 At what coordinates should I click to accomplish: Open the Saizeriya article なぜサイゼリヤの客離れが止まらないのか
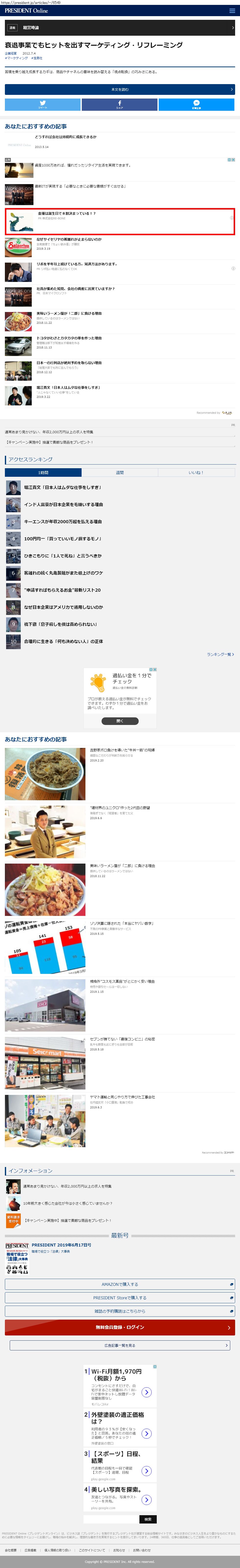click(69, 239)
